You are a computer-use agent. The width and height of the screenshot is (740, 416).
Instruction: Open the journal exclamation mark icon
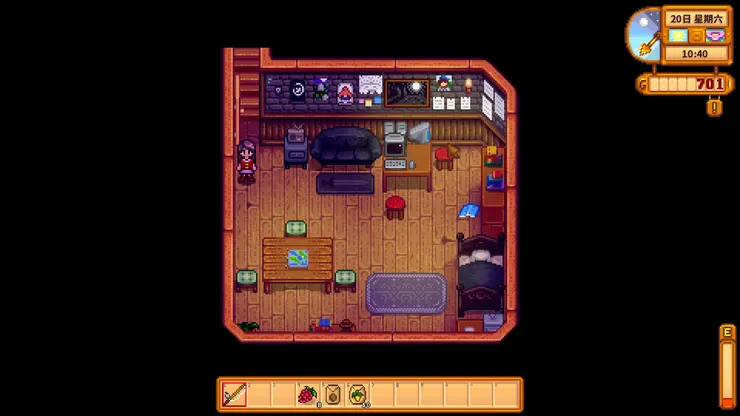coord(714,106)
